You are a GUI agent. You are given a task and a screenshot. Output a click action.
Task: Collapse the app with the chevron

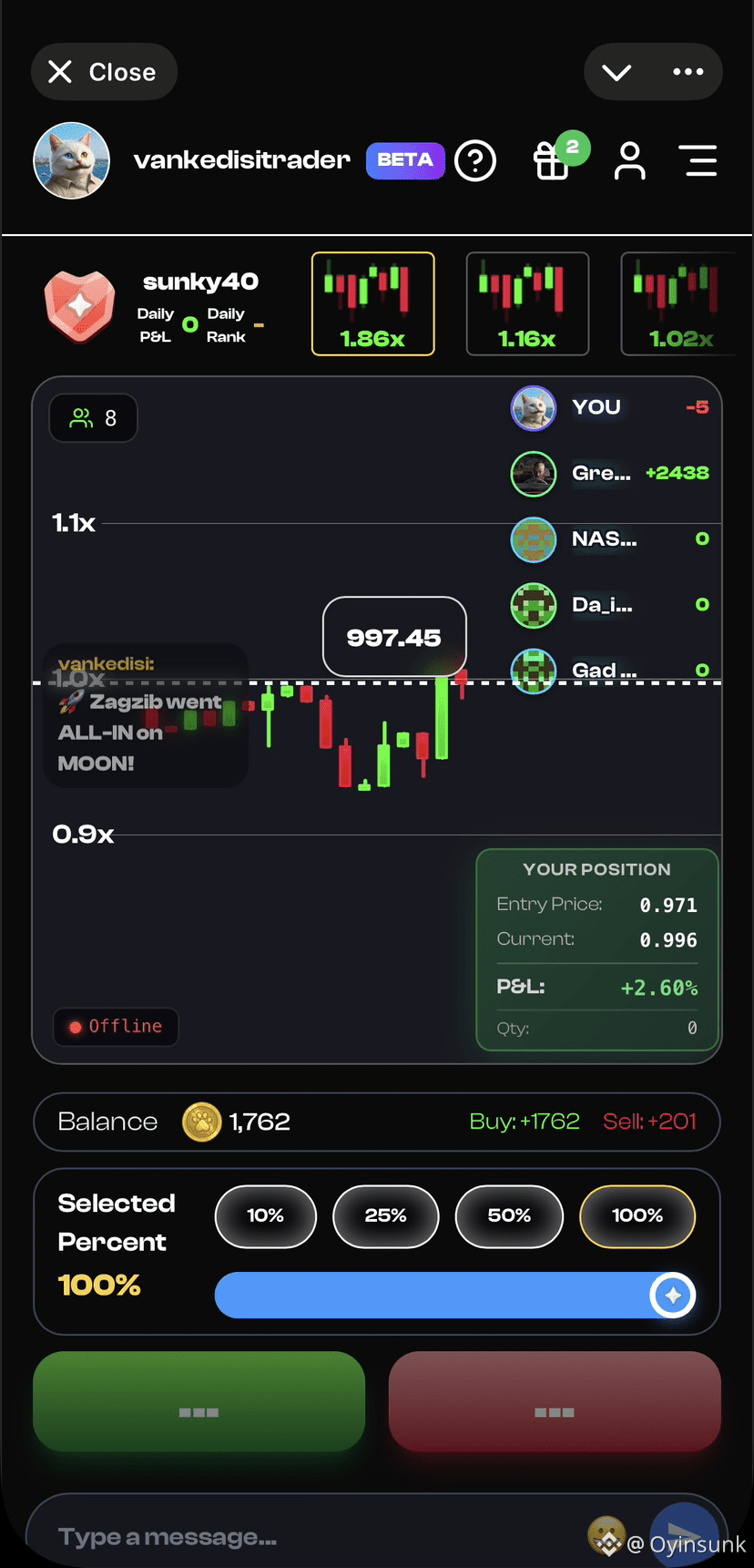click(616, 72)
